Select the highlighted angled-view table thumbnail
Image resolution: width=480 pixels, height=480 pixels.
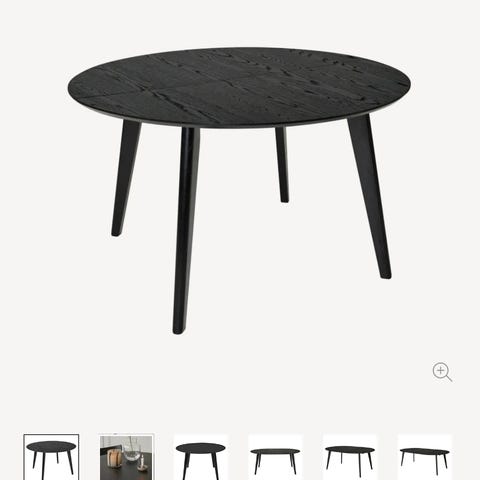(51, 457)
